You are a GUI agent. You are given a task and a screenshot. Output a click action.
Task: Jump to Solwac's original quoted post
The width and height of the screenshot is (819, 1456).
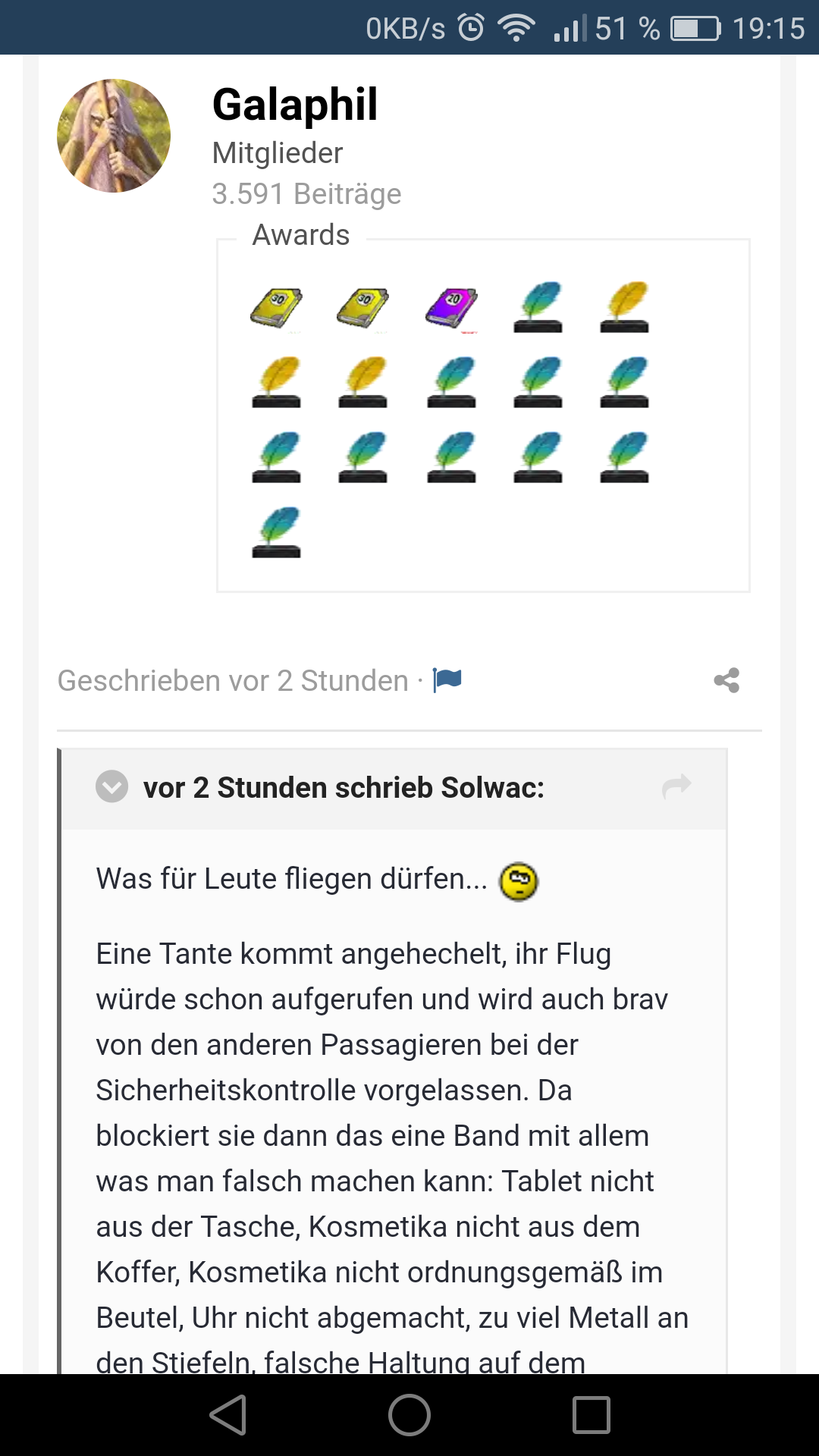(676, 786)
